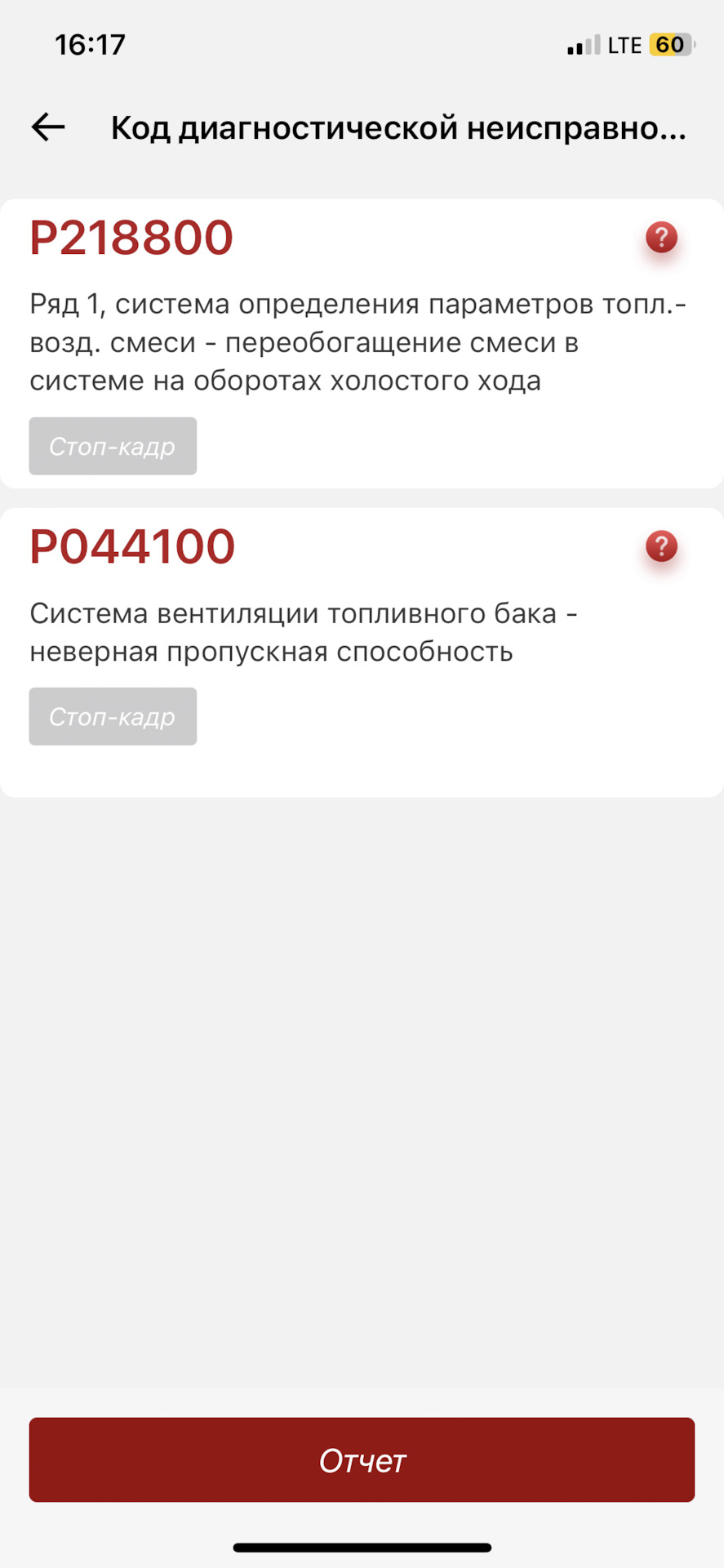Viewport: 724px width, 1568px height.
Task: Tap Стоп-кадр under P044100
Action: tap(113, 716)
